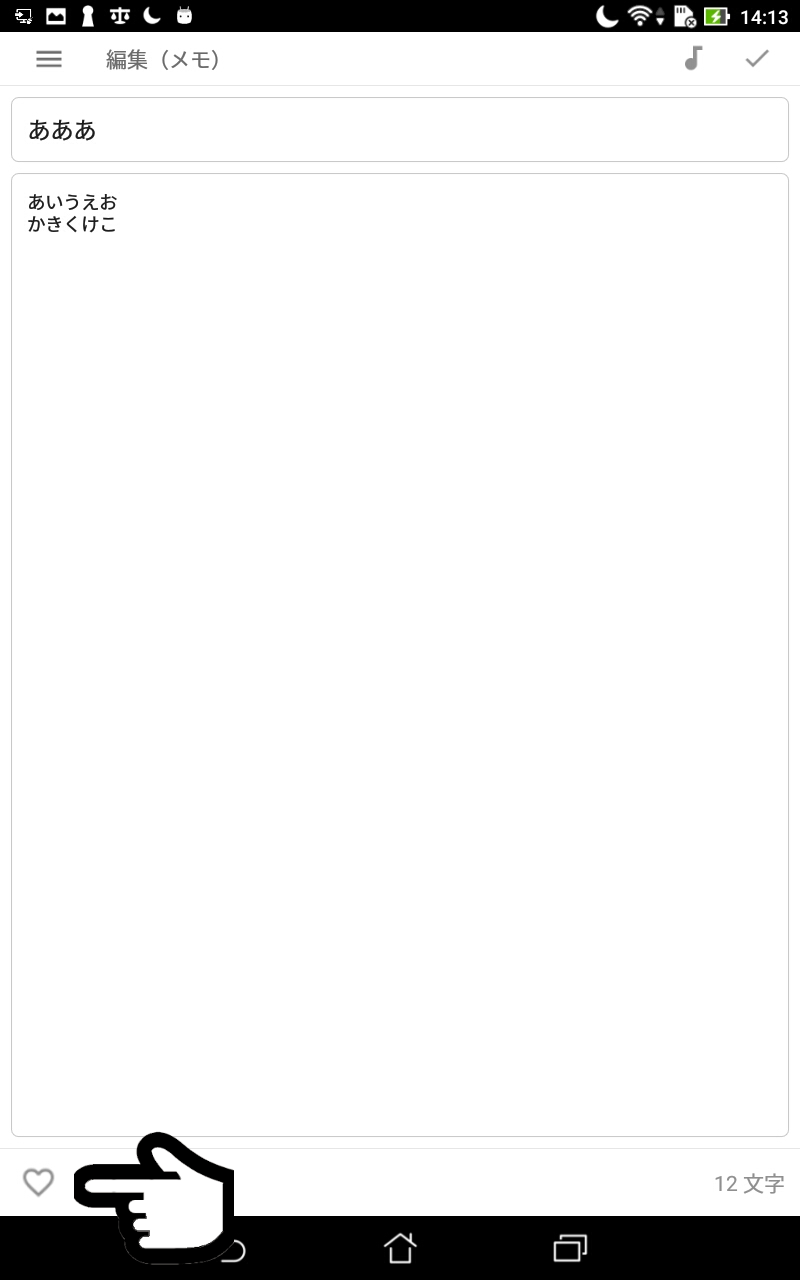
Task: Save the memo with the checkmark
Action: [757, 59]
